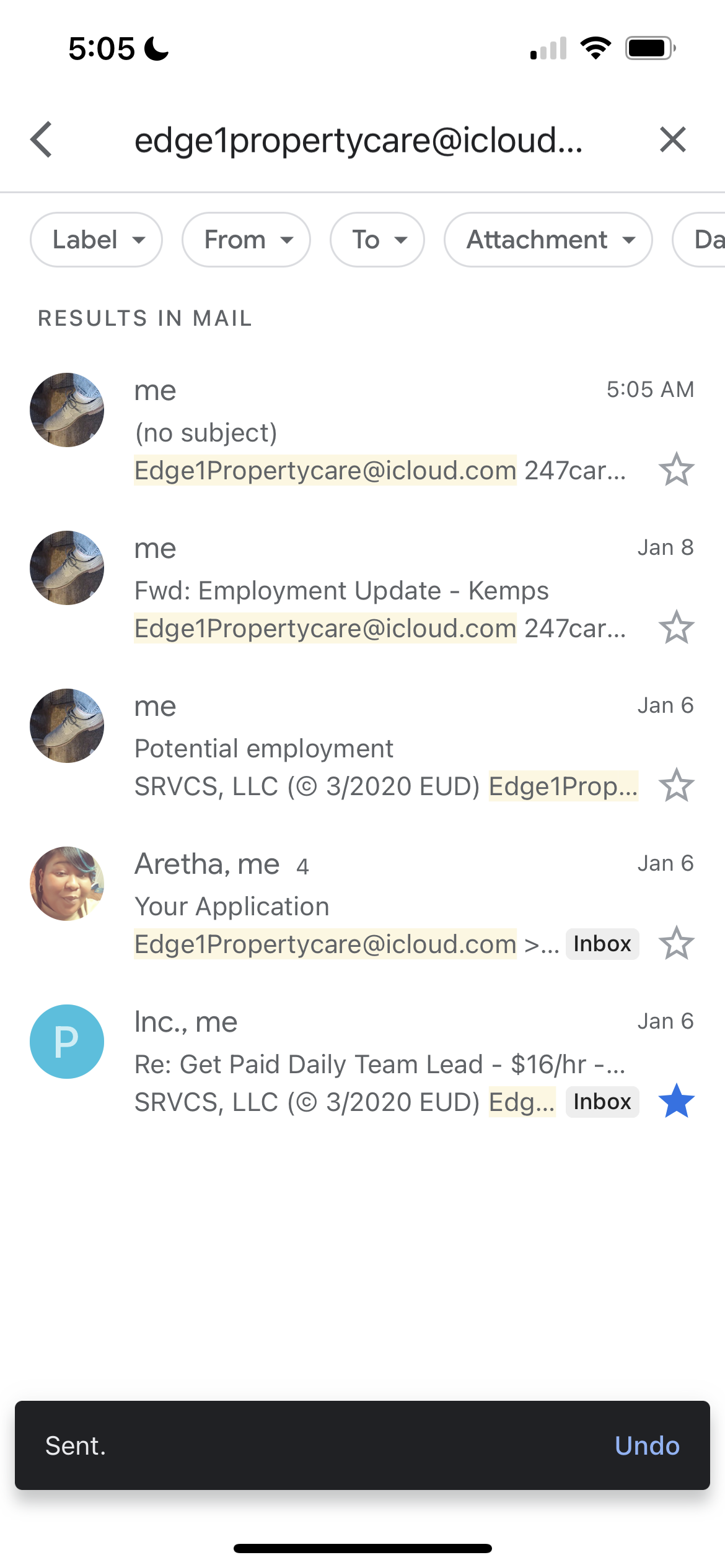Image resolution: width=725 pixels, height=1568 pixels.
Task: Tap the Inbox label on the Jan 6 email
Action: (602, 944)
